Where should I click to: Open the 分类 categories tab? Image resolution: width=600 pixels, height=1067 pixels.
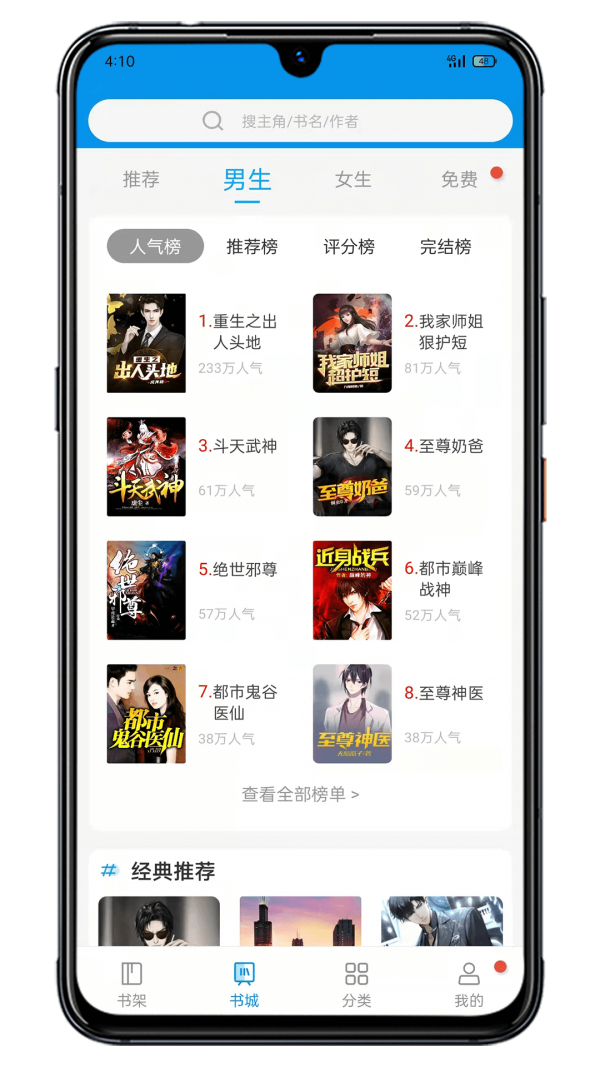pyautogui.click(x=356, y=984)
